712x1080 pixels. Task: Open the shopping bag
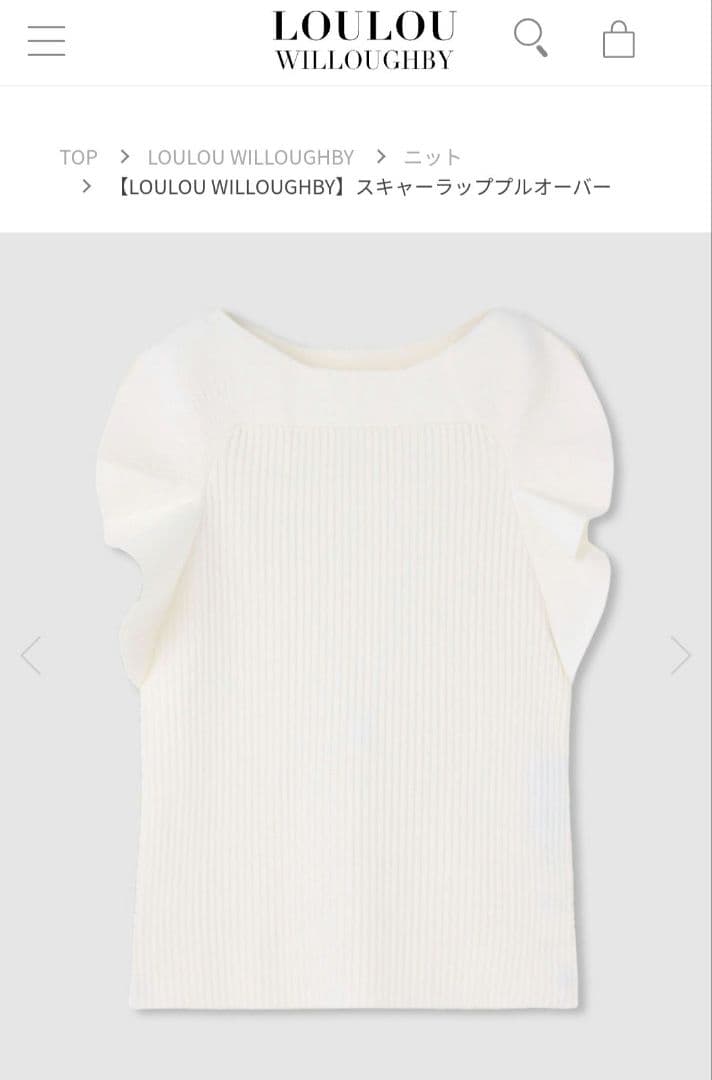(618, 40)
